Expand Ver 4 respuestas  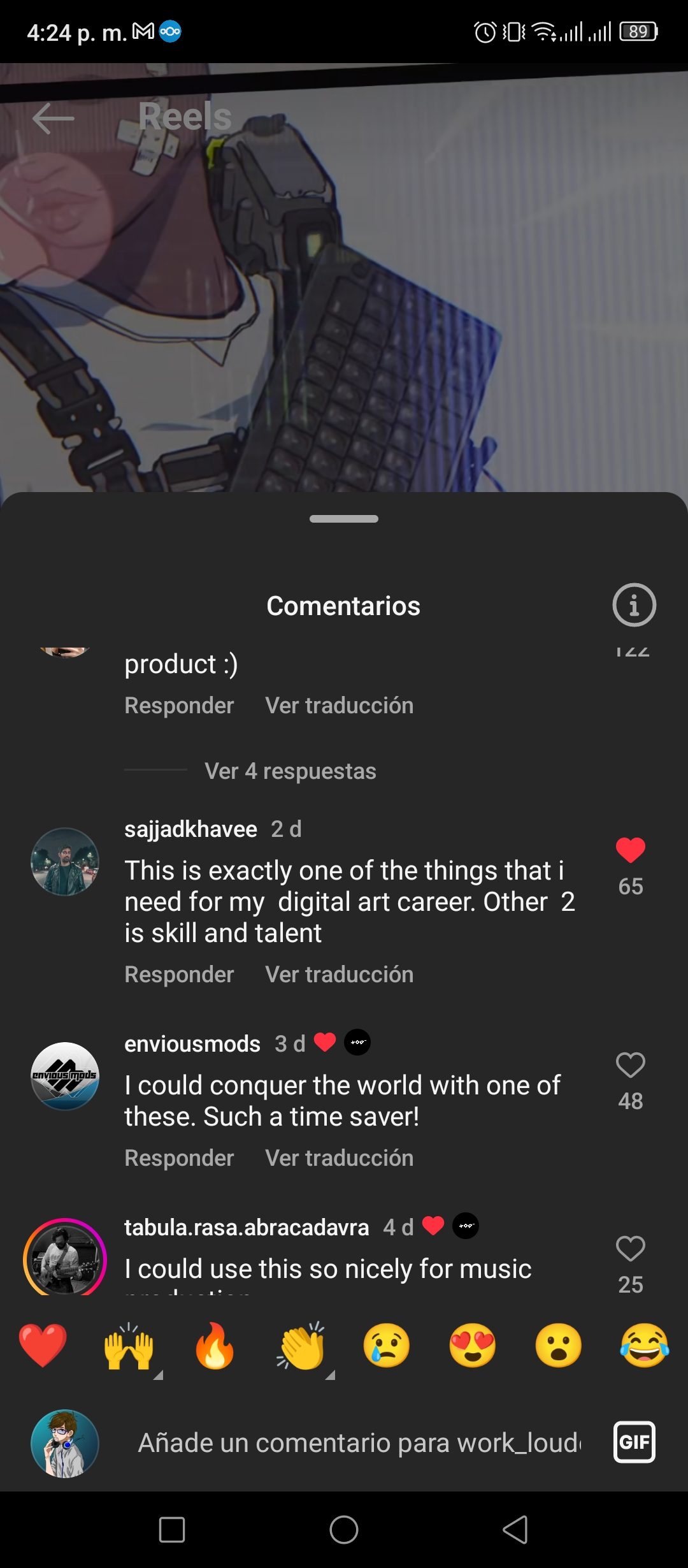(290, 771)
